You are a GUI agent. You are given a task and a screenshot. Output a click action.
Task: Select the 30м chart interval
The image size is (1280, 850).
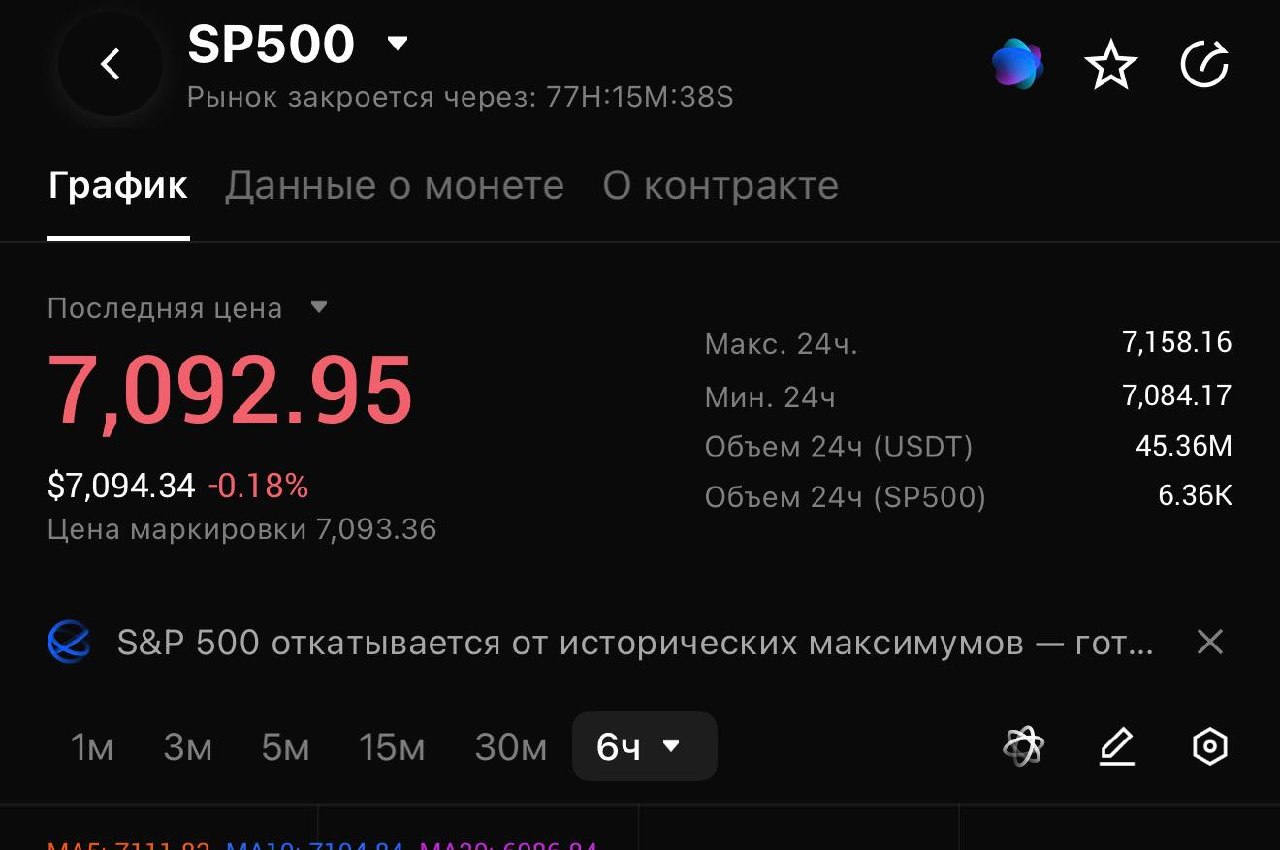510,747
